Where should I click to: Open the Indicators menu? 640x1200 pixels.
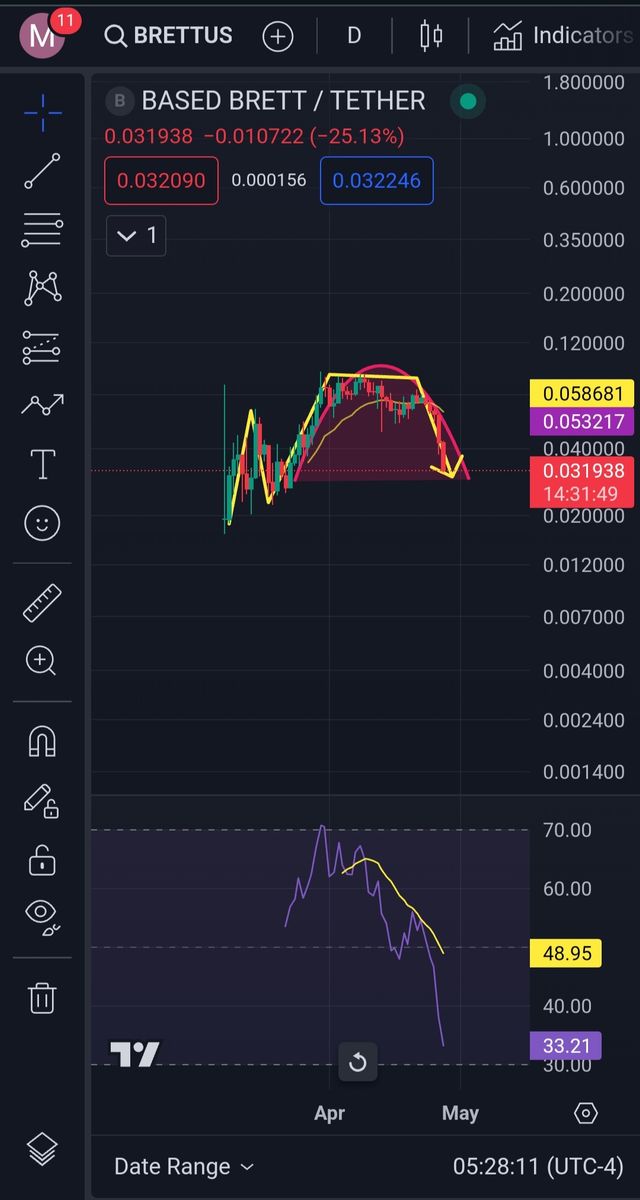[x=564, y=36]
